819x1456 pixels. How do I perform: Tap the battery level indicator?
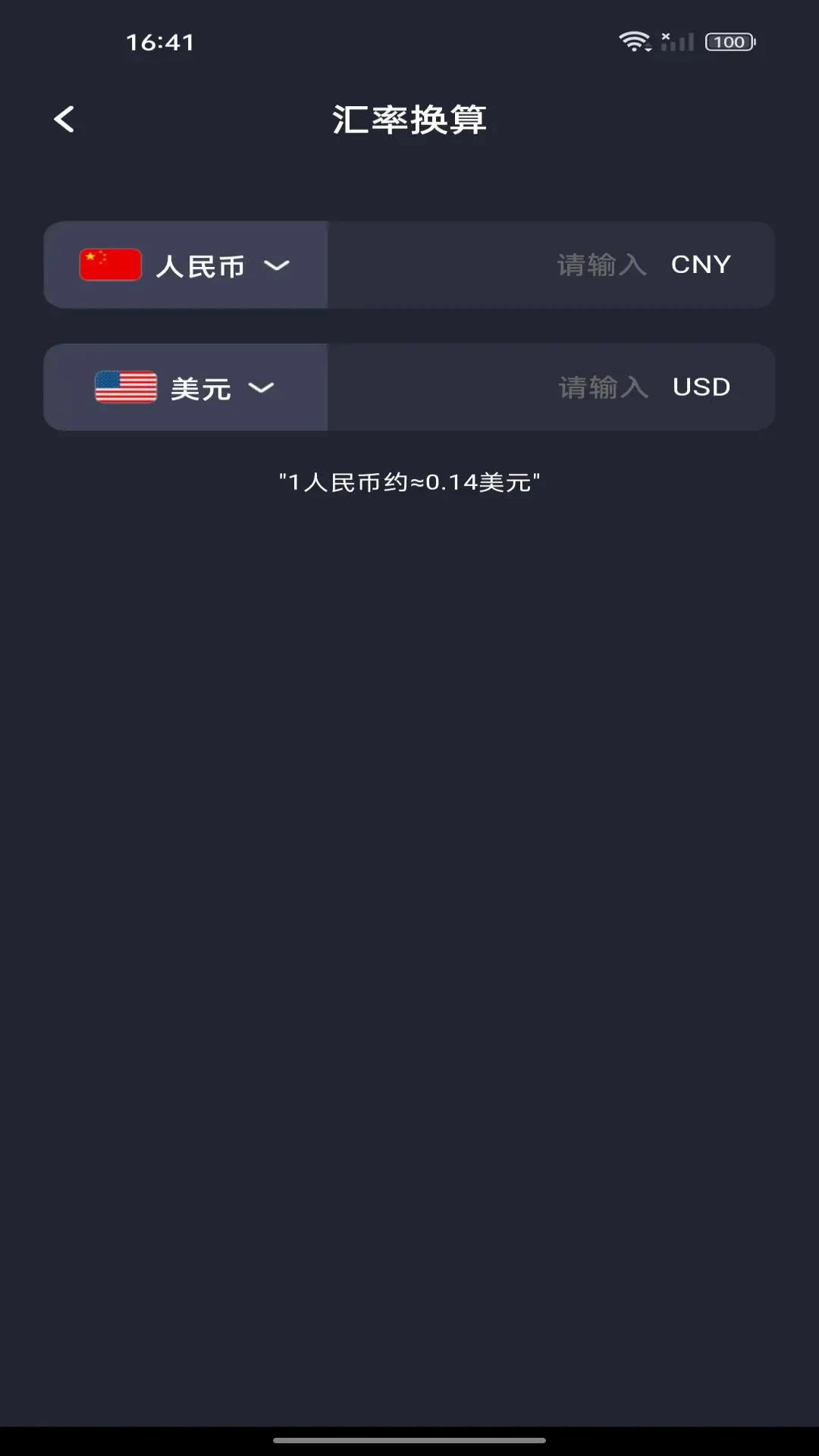click(727, 42)
